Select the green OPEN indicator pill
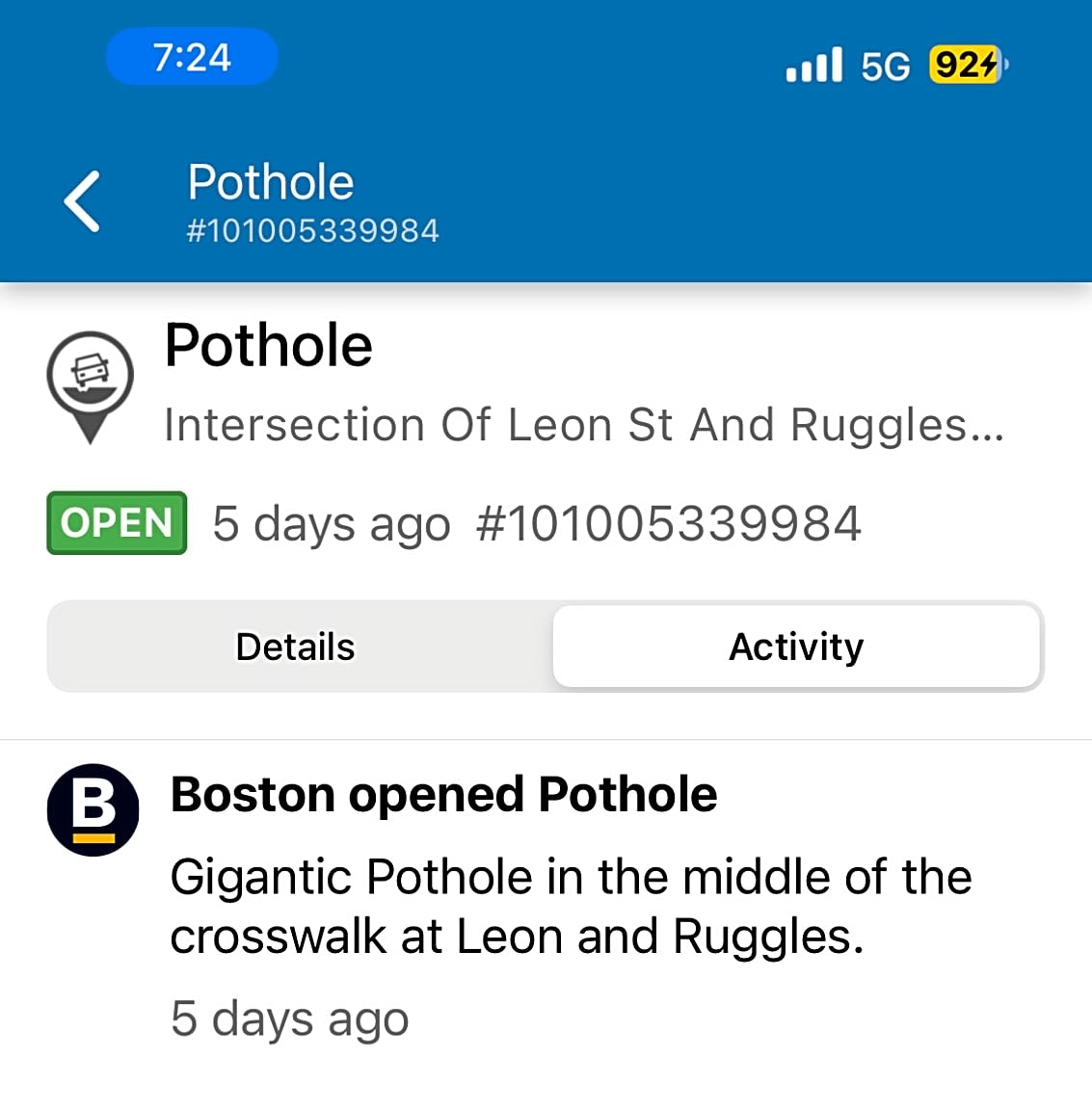Viewport: 1092px width, 1110px height. [x=116, y=523]
